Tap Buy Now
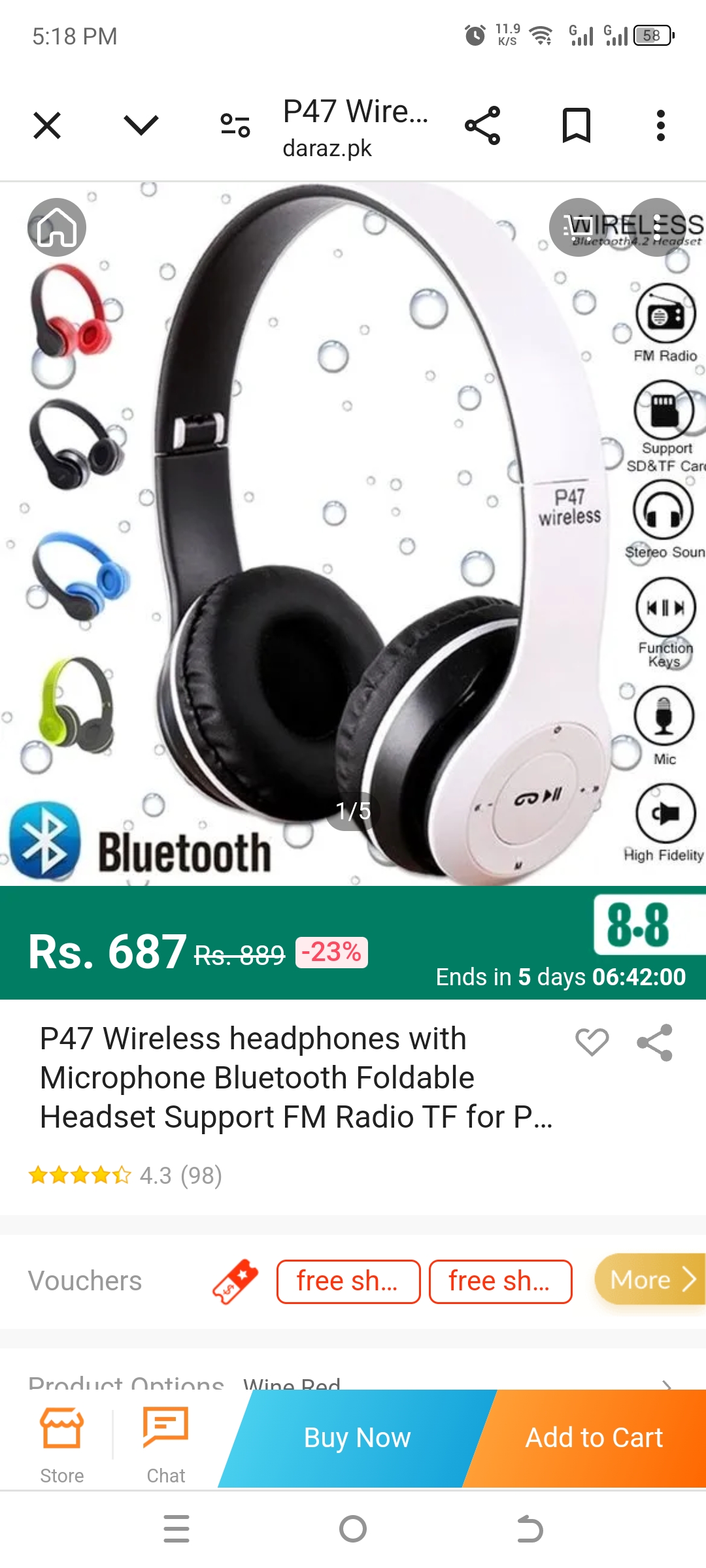Viewport: 706px width, 1568px height. pos(357,1438)
